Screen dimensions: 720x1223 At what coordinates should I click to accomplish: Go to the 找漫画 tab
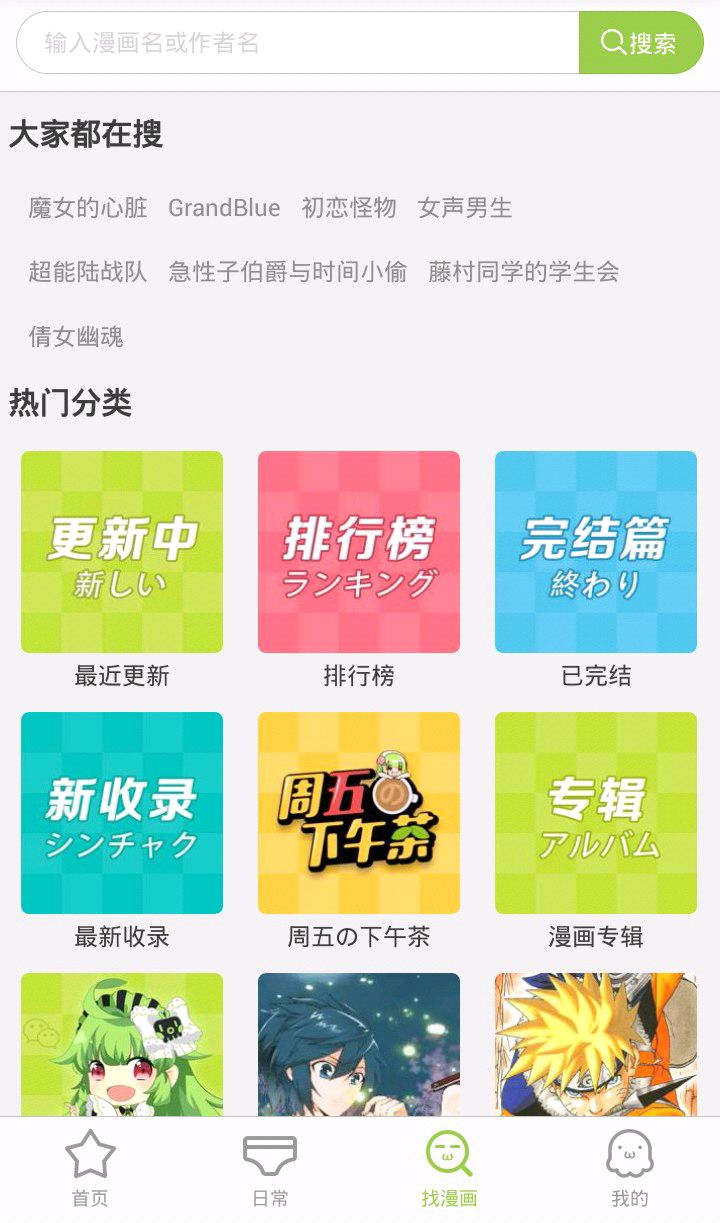point(449,1168)
